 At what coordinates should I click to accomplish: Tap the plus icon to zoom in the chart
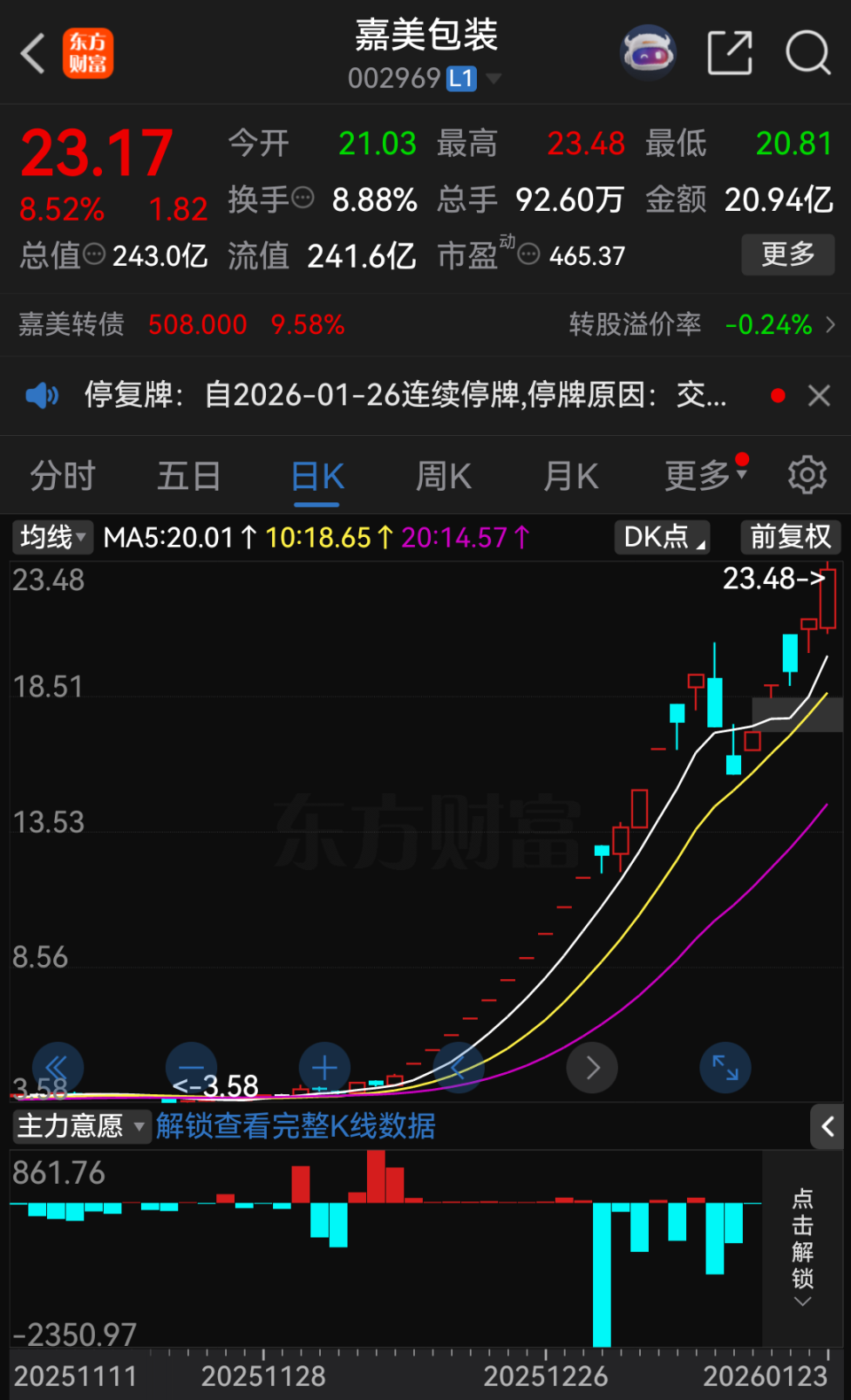coord(324,1067)
